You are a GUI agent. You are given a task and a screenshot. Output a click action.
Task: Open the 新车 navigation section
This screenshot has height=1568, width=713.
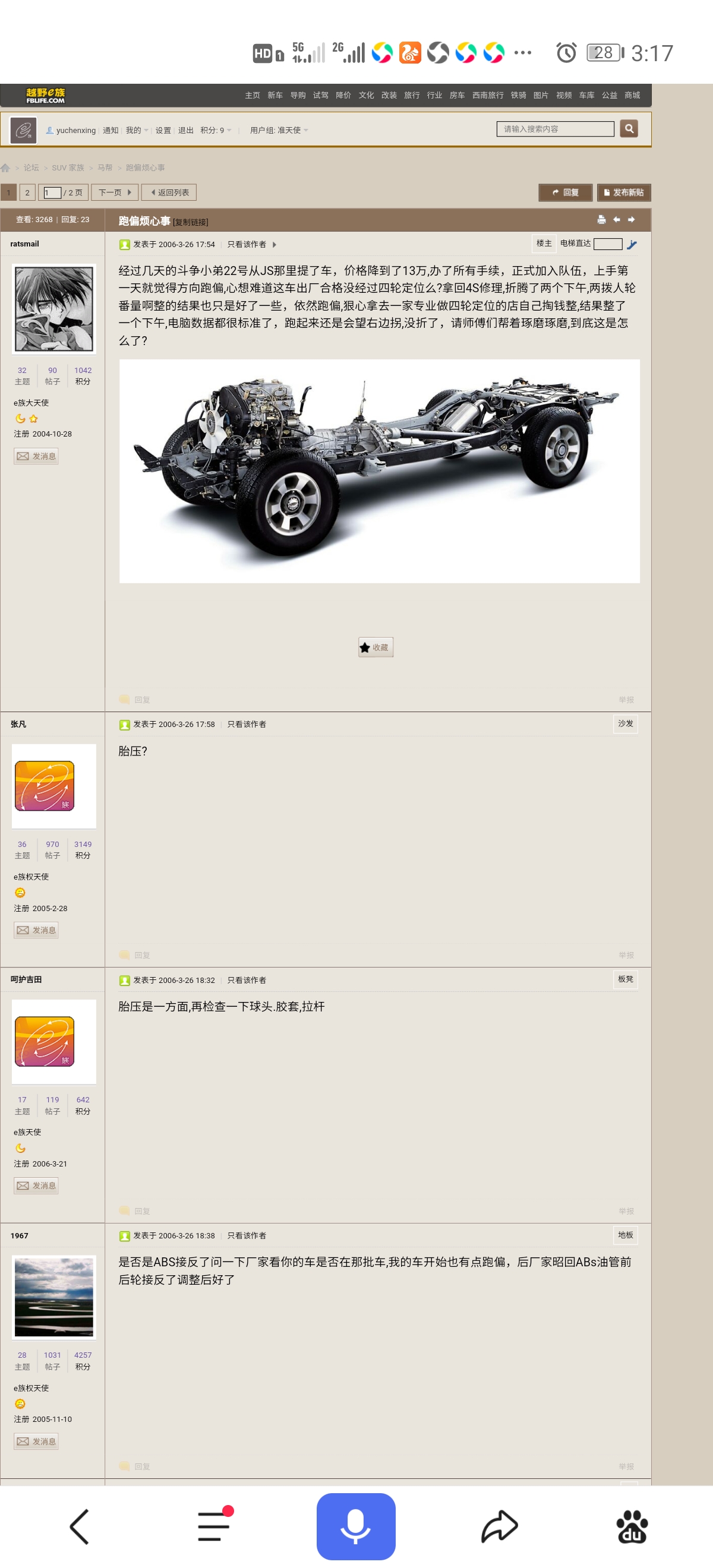[275, 95]
